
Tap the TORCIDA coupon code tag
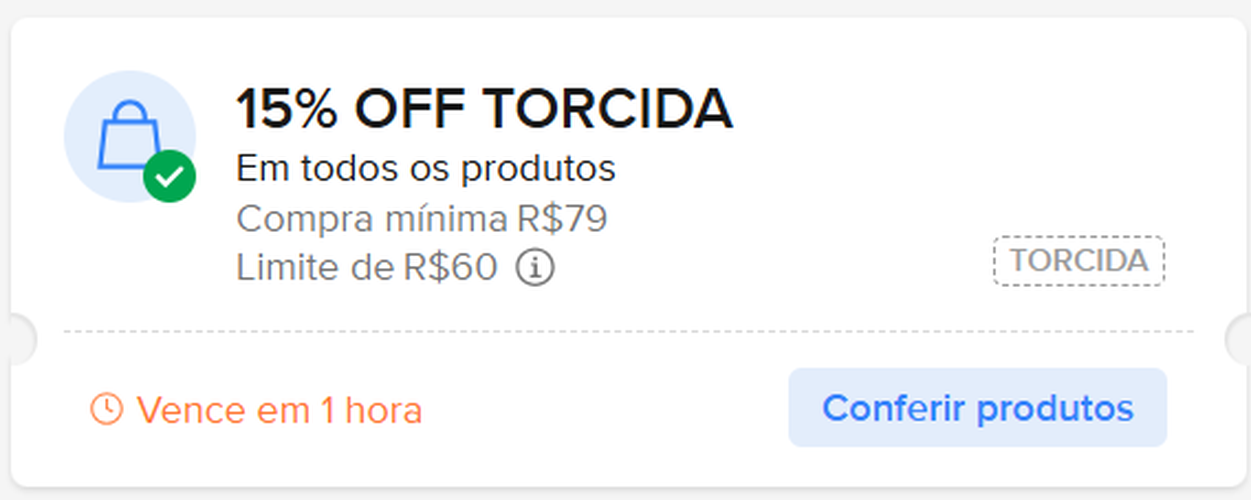pyautogui.click(x=1078, y=261)
